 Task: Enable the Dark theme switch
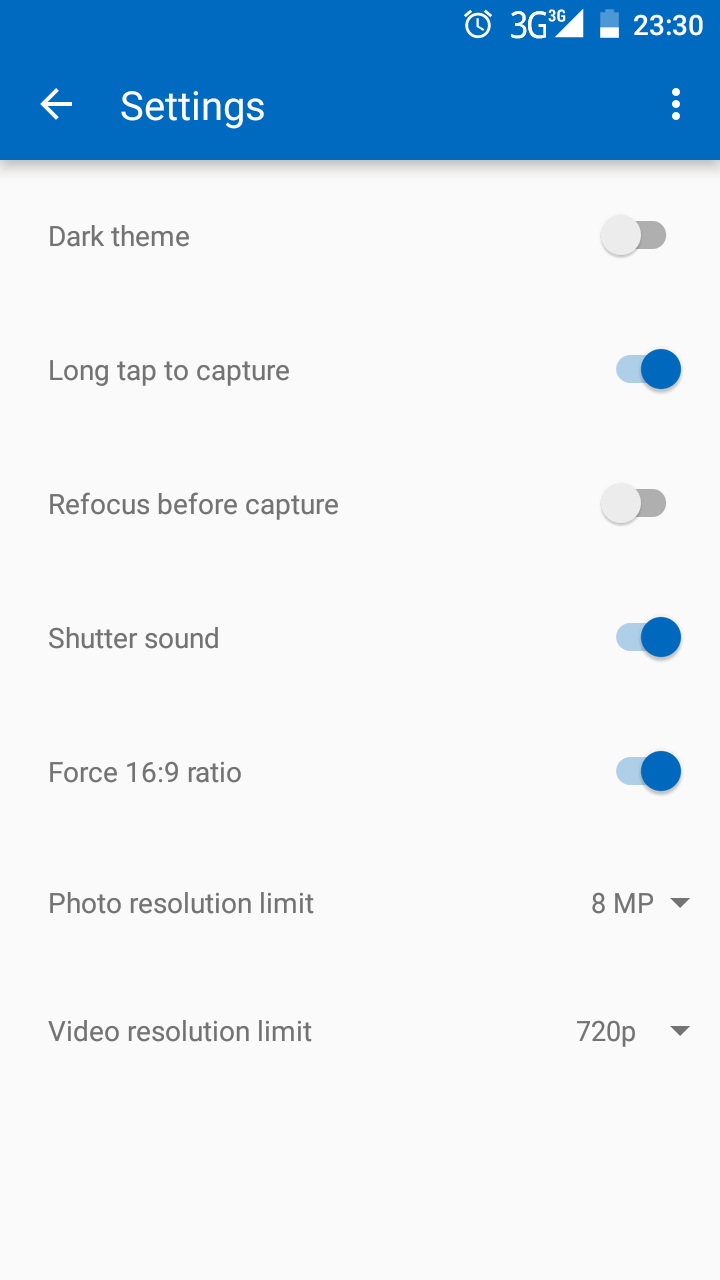pos(640,235)
